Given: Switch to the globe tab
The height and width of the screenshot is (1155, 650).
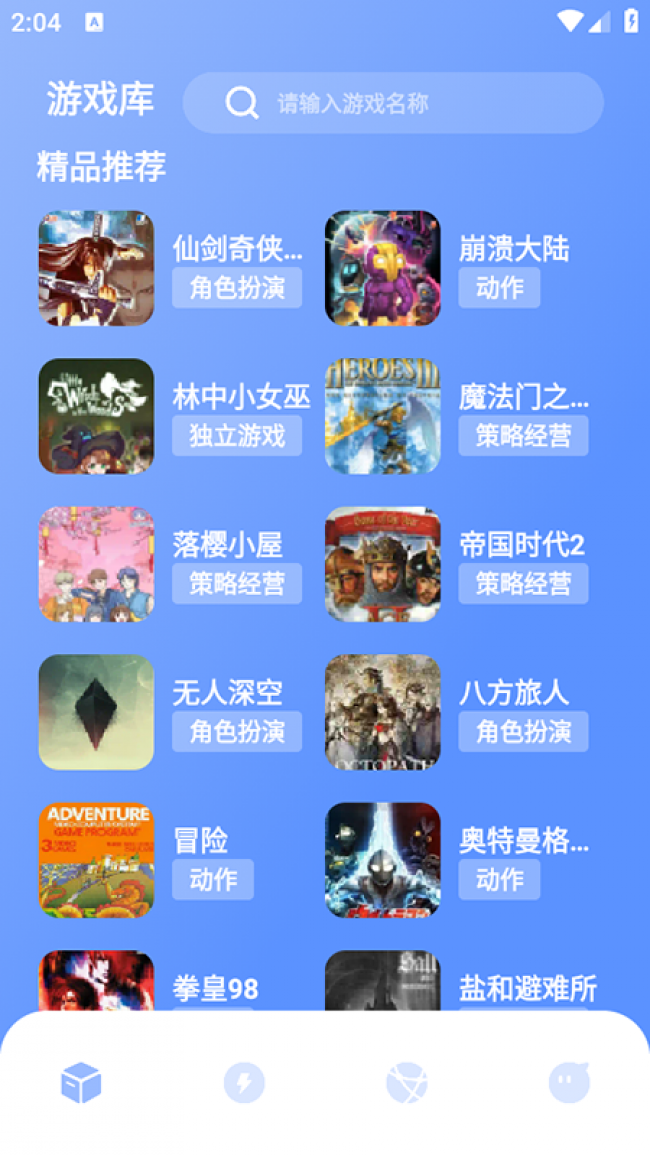Looking at the screenshot, I should coord(406,1083).
